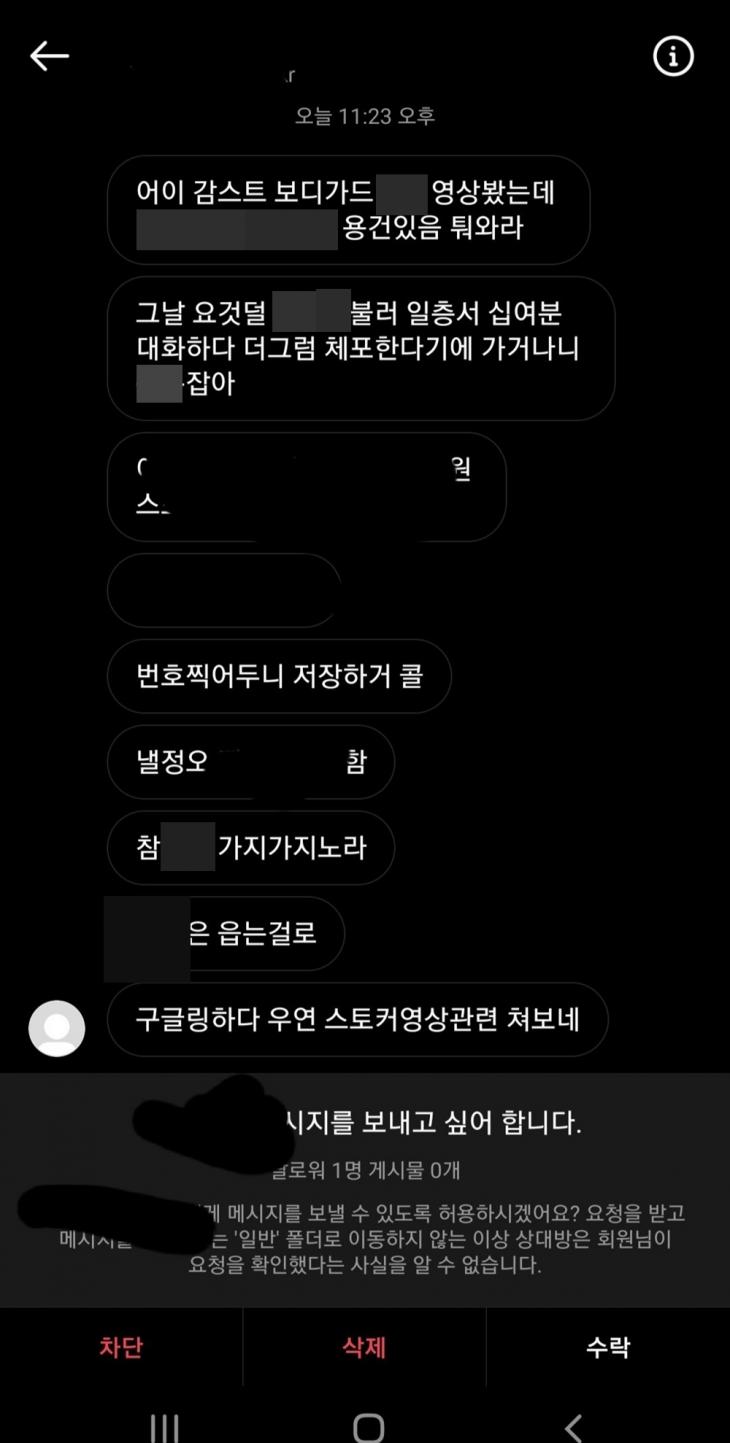Block this message request (차단)
This screenshot has width=730, height=1443.
(x=121, y=1347)
